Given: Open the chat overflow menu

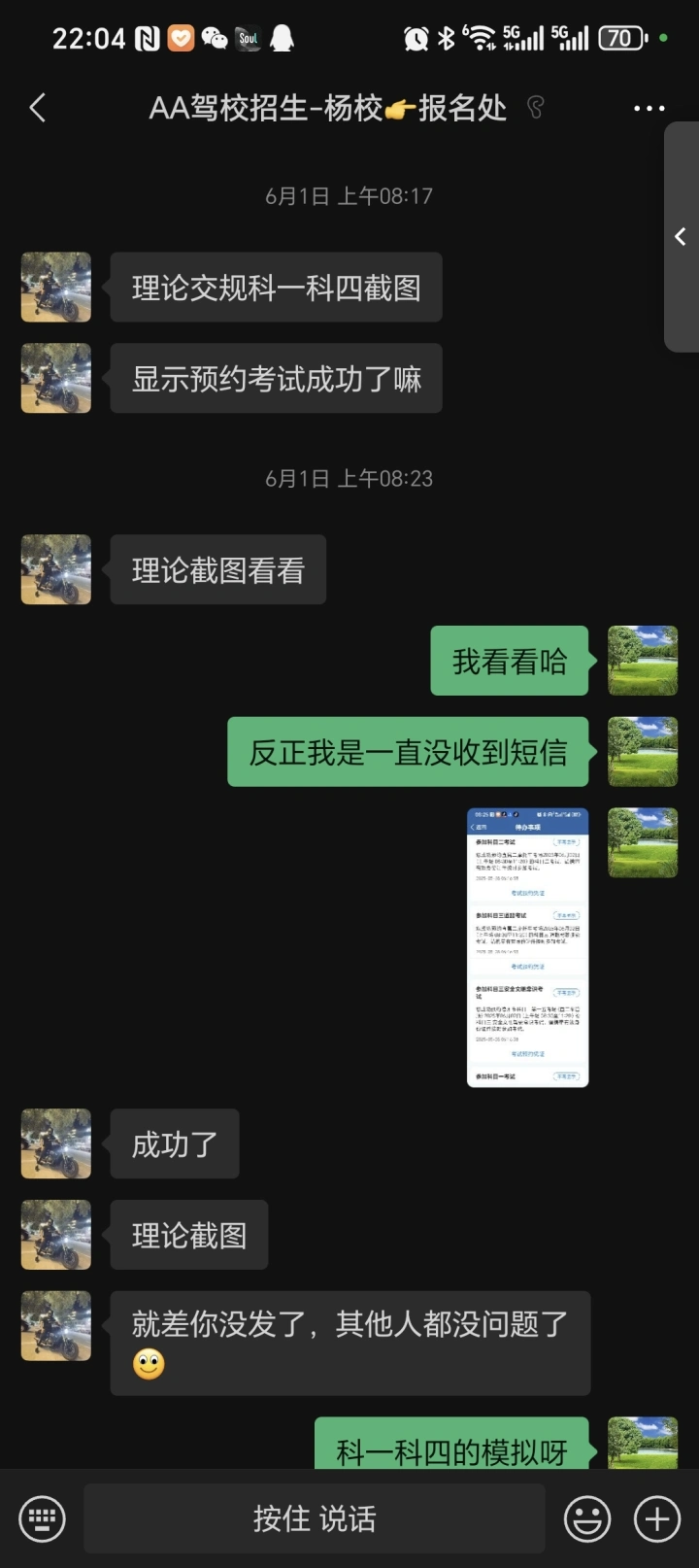Looking at the screenshot, I should [x=649, y=108].
